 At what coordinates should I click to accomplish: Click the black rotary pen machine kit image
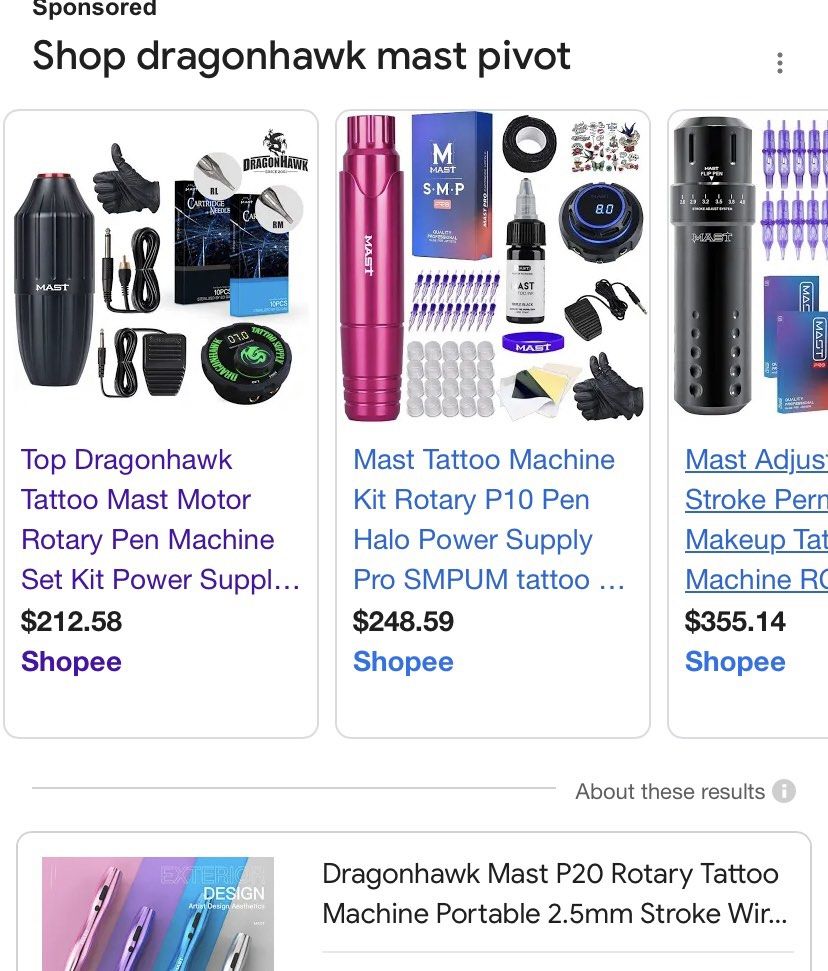point(160,265)
